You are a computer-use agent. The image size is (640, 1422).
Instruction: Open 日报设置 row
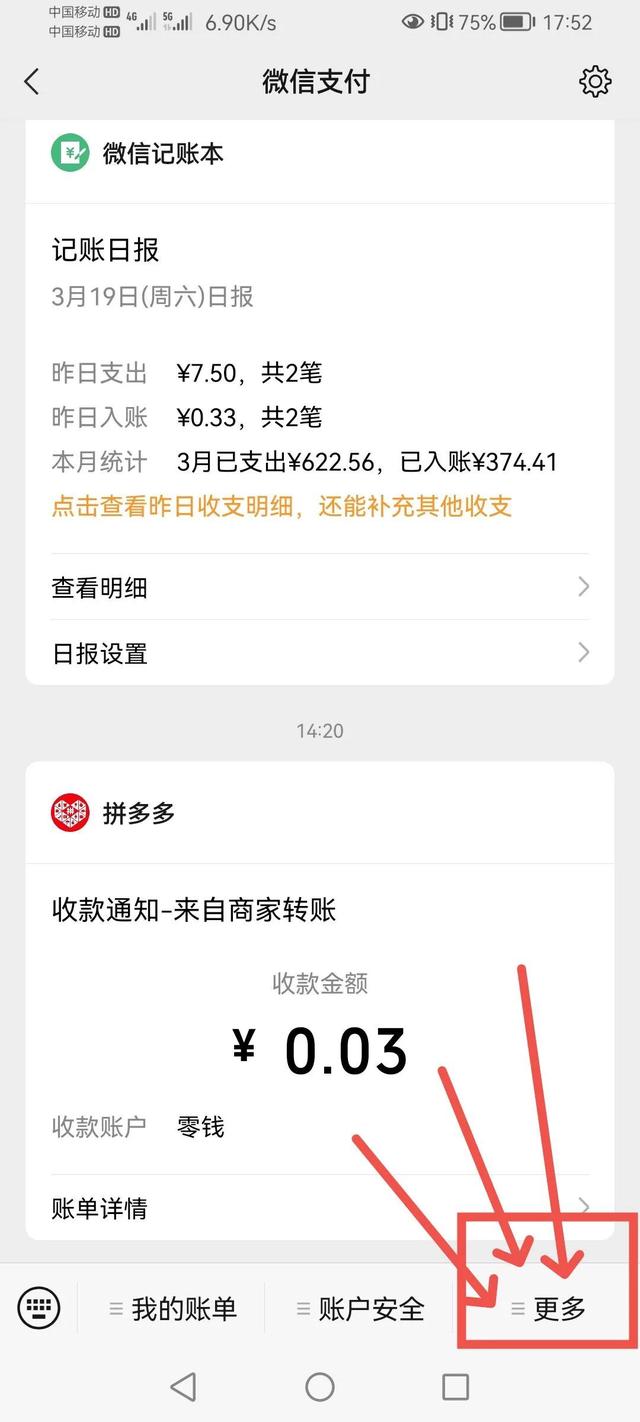coord(319,653)
